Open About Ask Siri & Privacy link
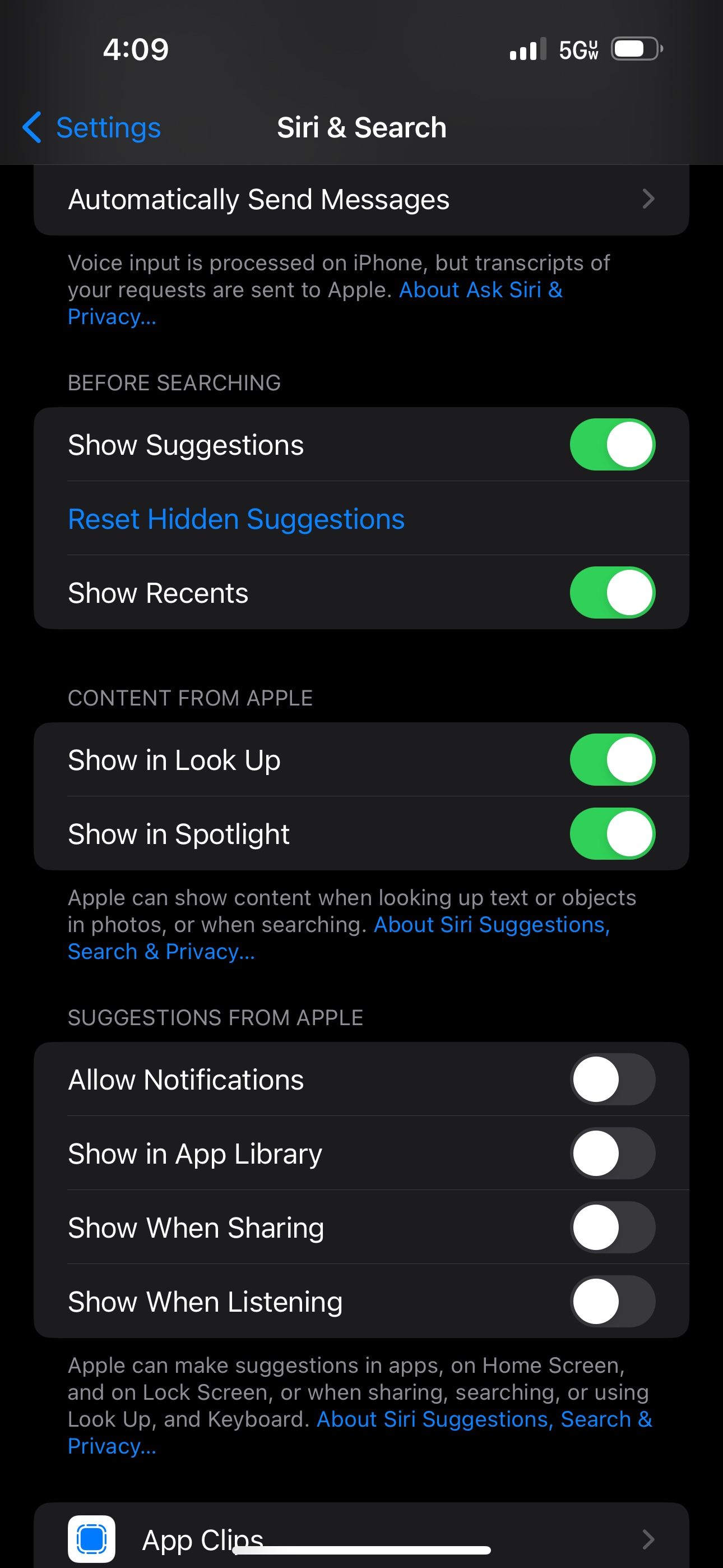Viewport: 723px width, 1568px height. (480, 290)
